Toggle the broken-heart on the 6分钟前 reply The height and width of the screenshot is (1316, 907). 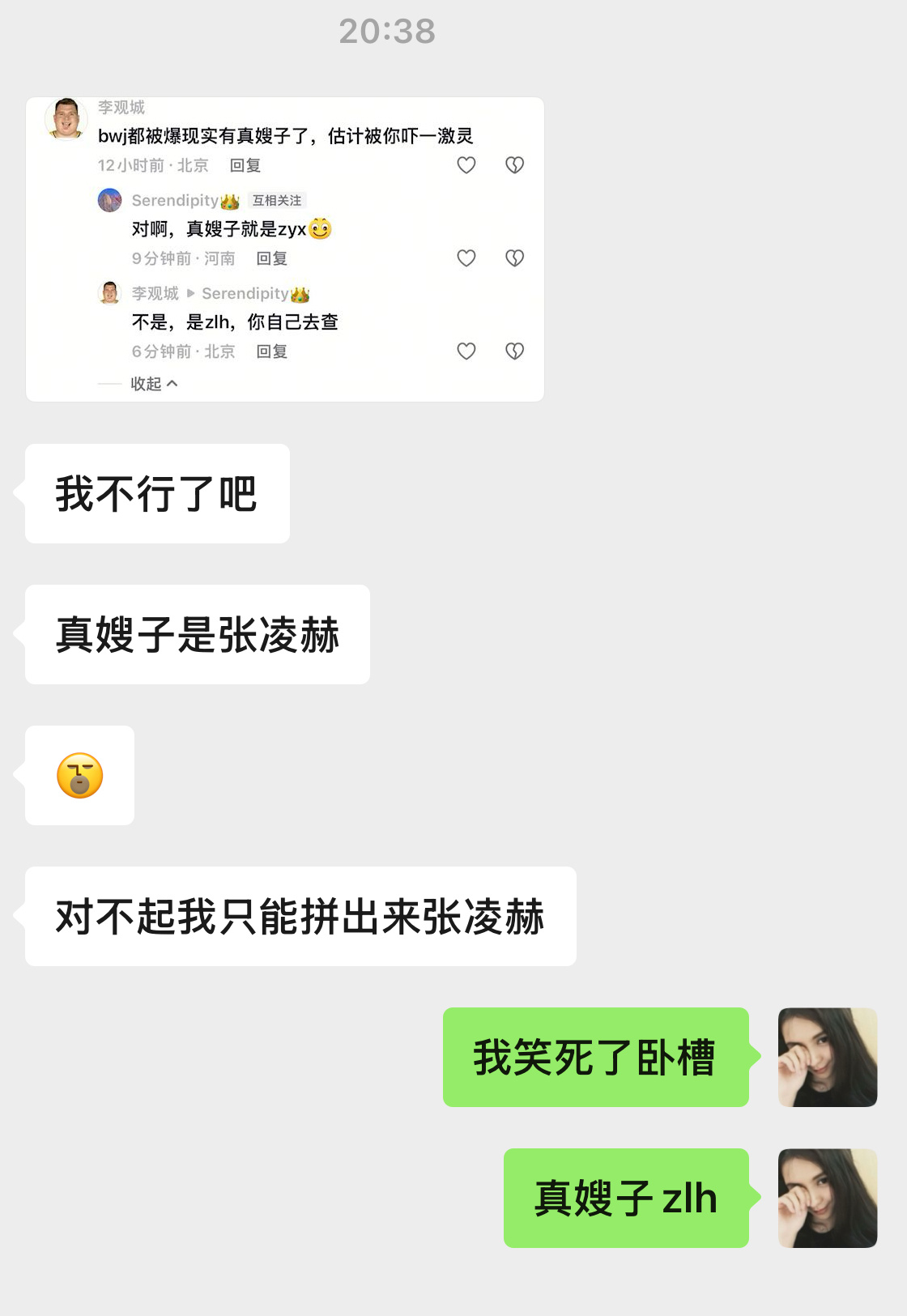tap(515, 351)
